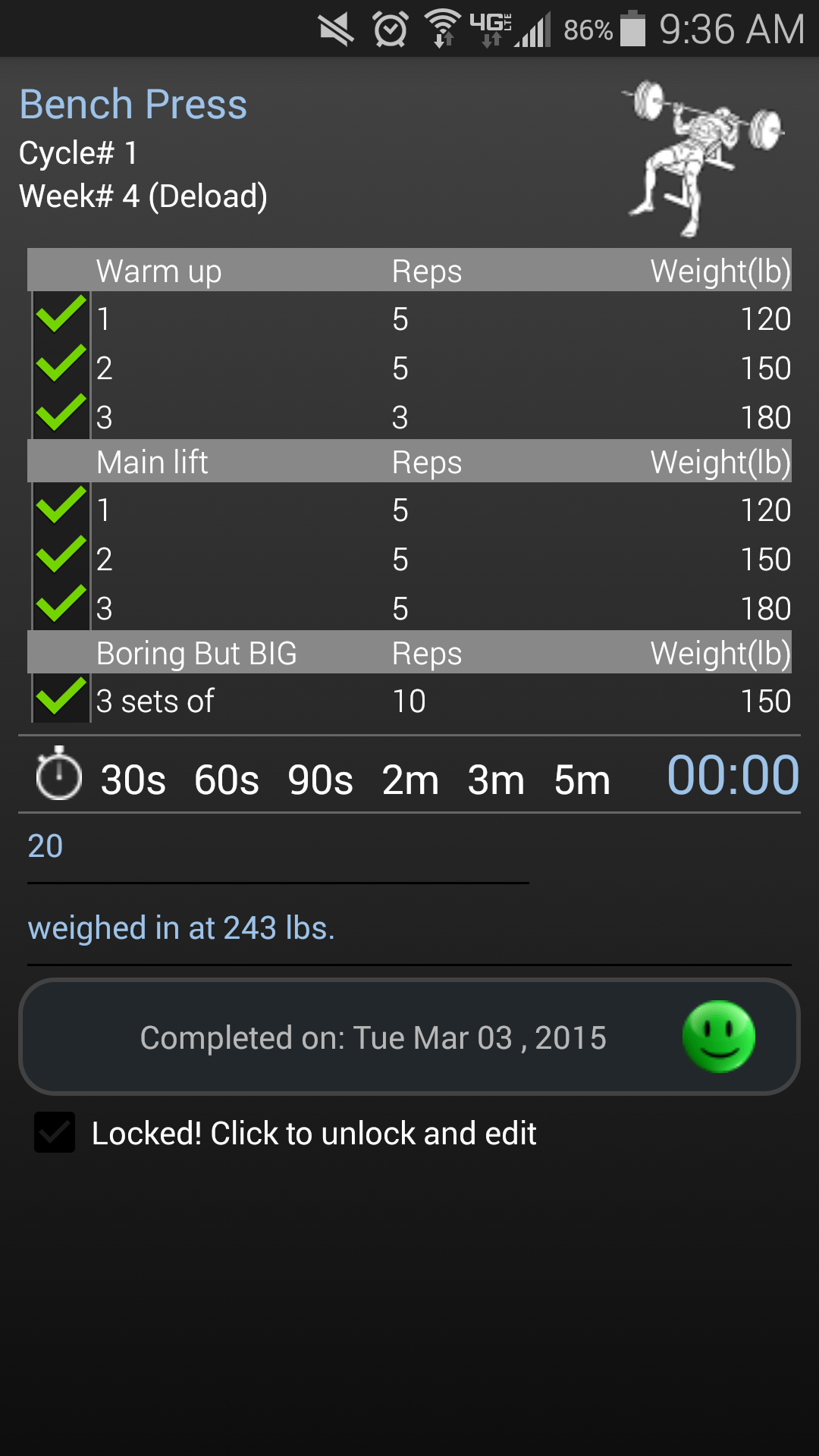
Task: Start a 30s rest timer
Action: tap(133, 780)
